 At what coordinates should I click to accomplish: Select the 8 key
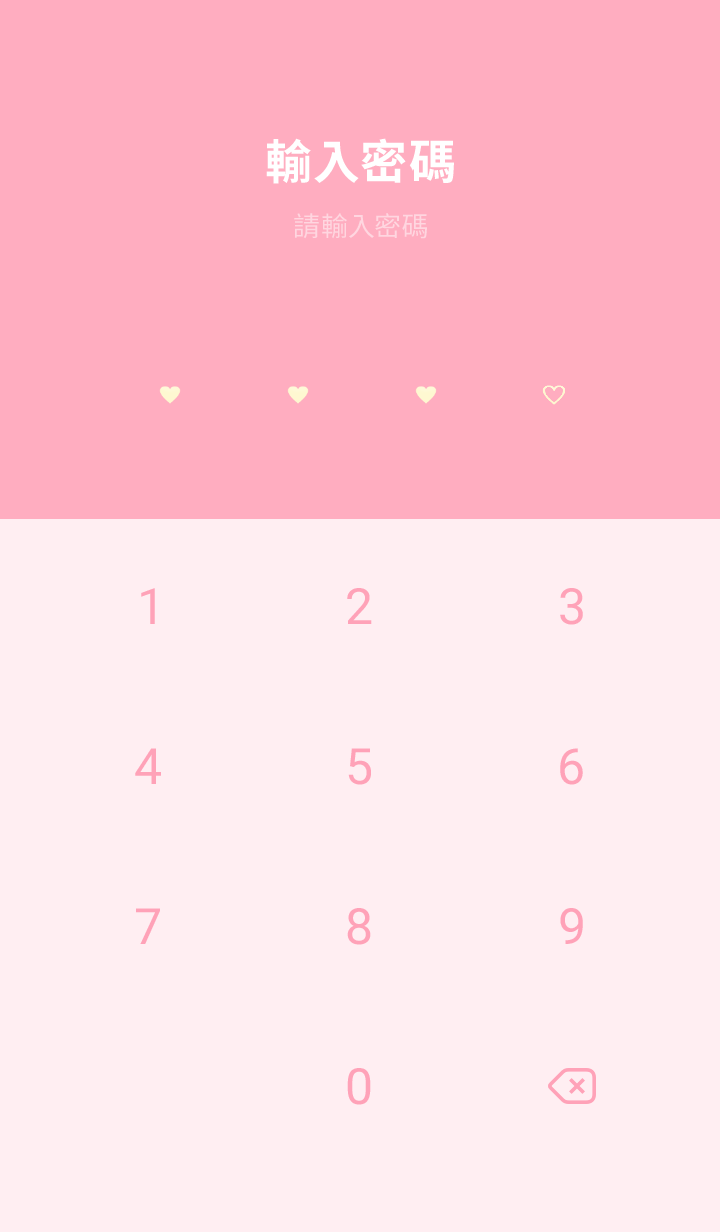[x=359, y=927]
